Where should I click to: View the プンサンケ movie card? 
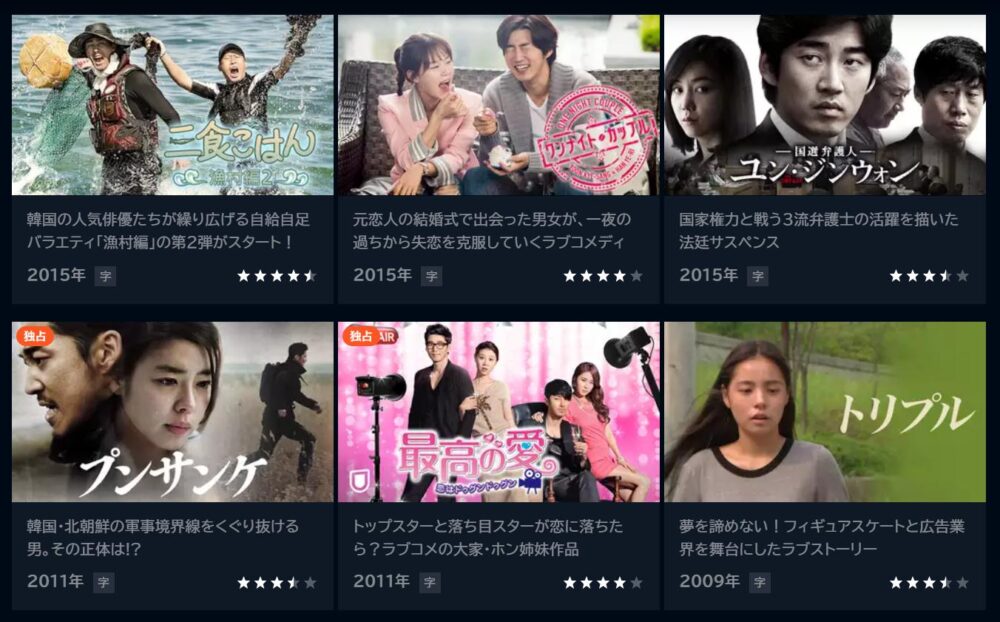click(173, 412)
